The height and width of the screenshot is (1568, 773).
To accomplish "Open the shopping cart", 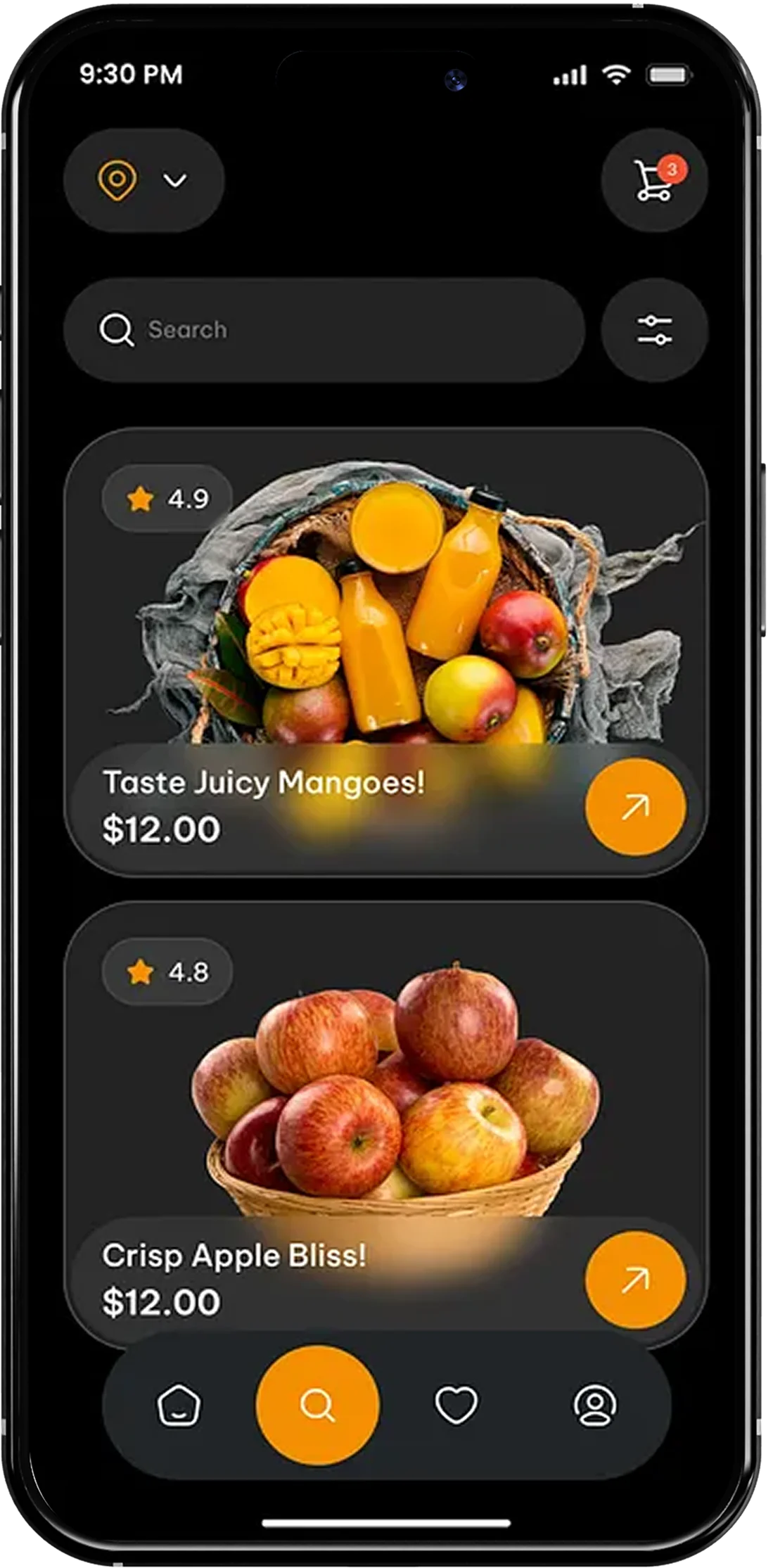I will [x=654, y=181].
